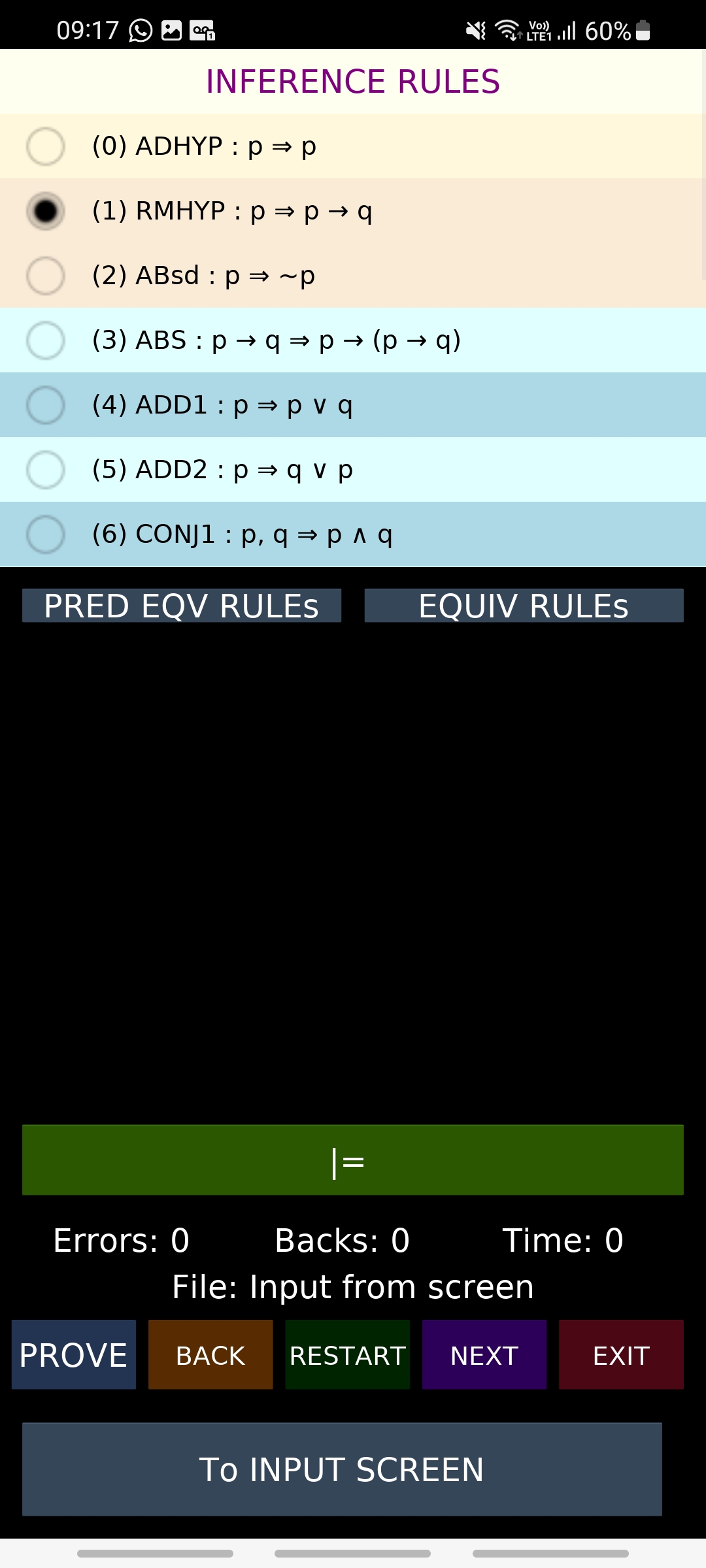Tap the PROVE button

pyautogui.click(x=74, y=1355)
